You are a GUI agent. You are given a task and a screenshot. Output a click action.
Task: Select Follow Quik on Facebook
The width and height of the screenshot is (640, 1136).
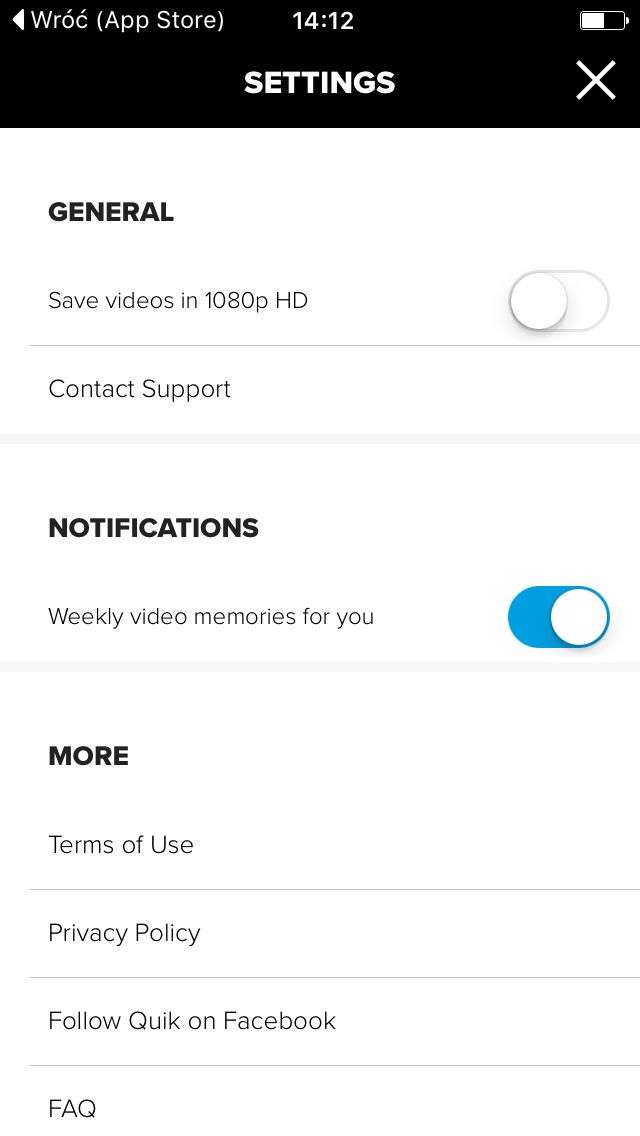[x=320, y=1022]
